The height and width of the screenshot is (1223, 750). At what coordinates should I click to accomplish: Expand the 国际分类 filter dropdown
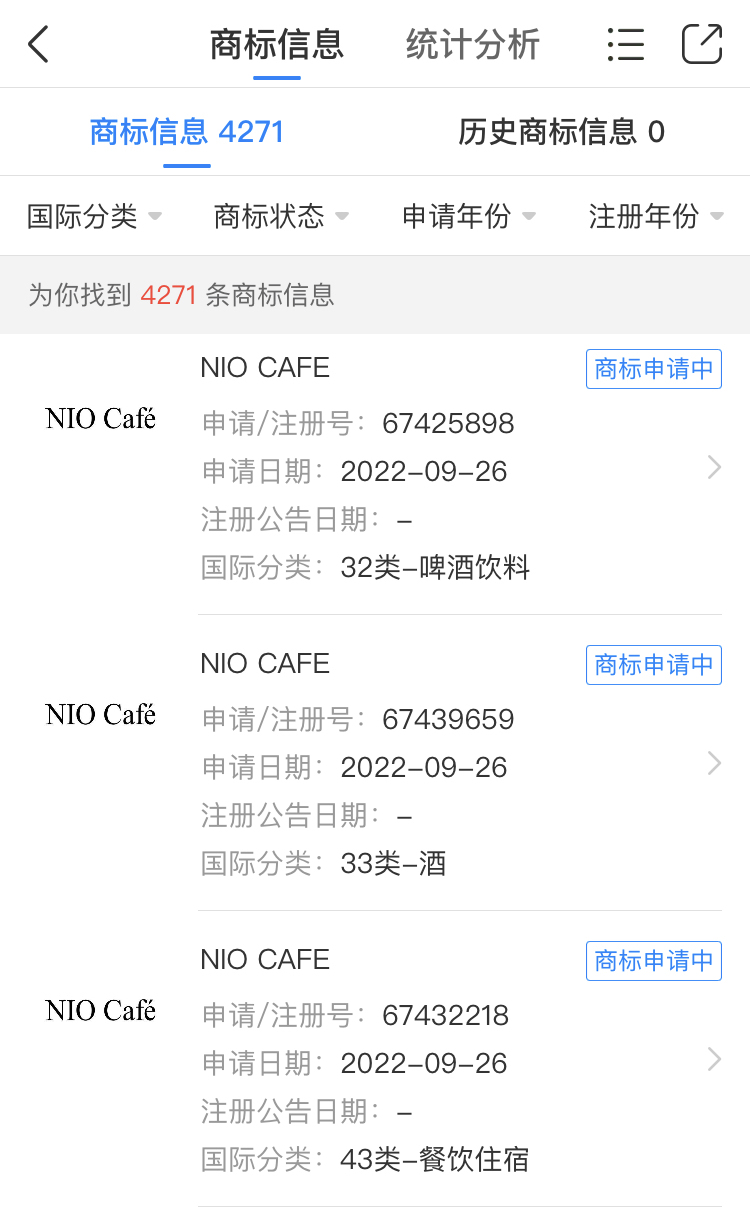point(94,216)
